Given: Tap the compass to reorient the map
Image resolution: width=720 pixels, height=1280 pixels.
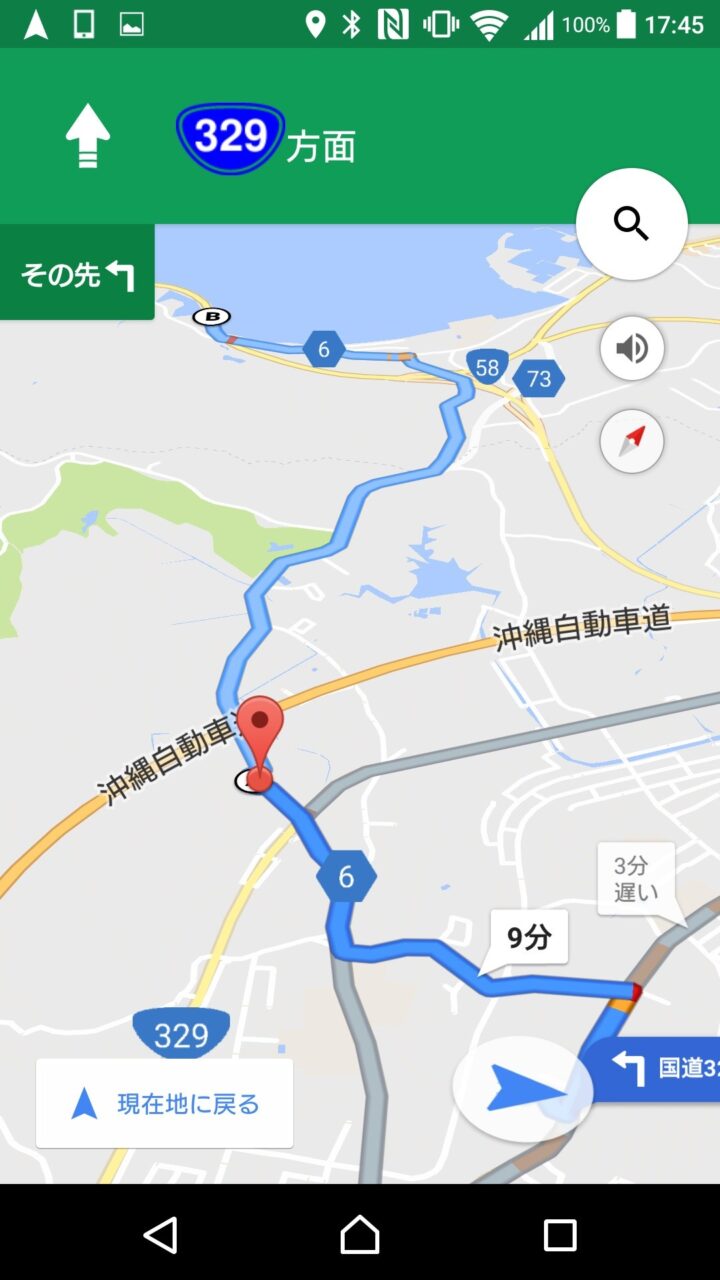Looking at the screenshot, I should click(x=631, y=441).
